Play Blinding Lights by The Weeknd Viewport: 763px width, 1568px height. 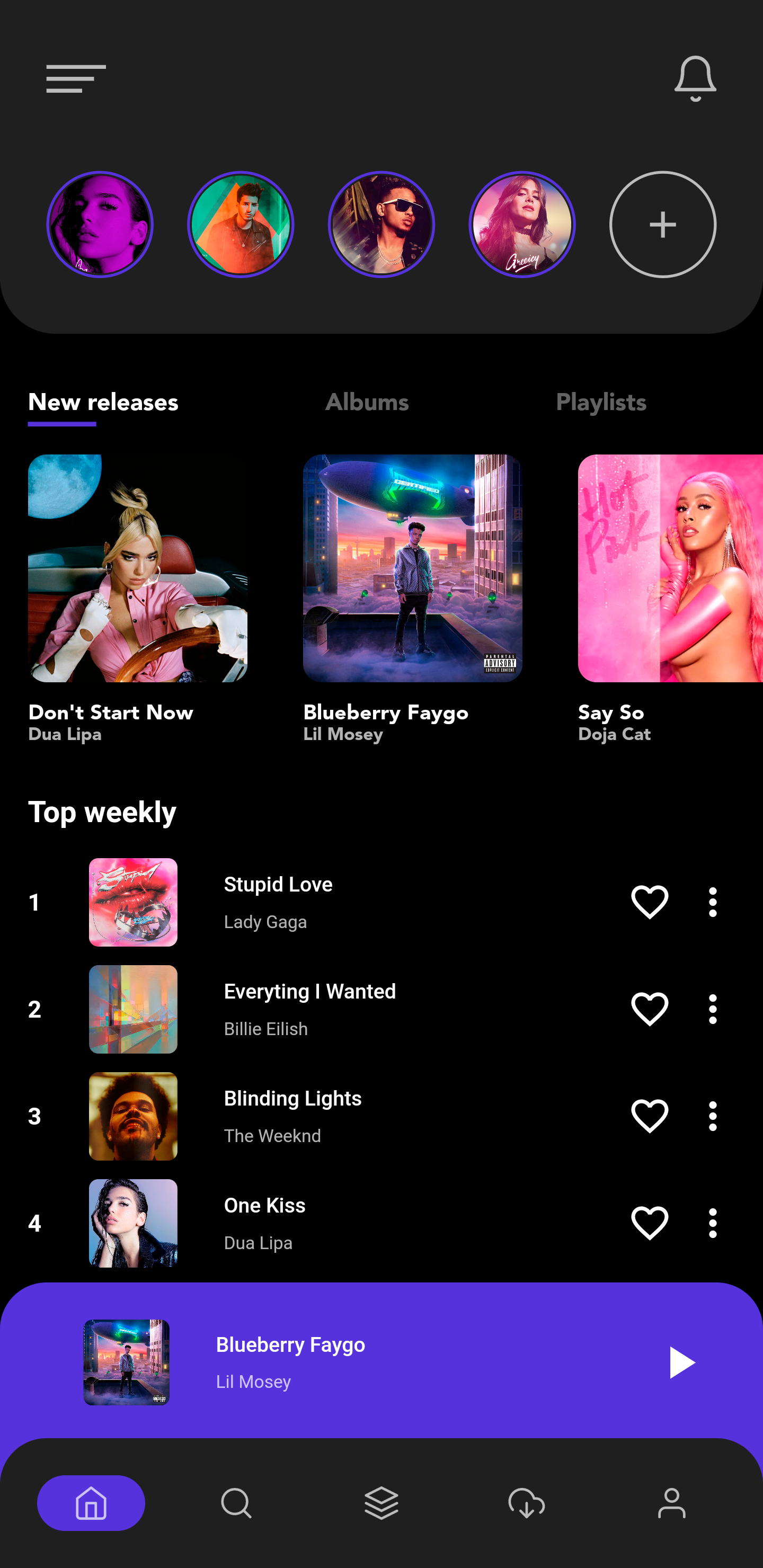click(292, 1115)
